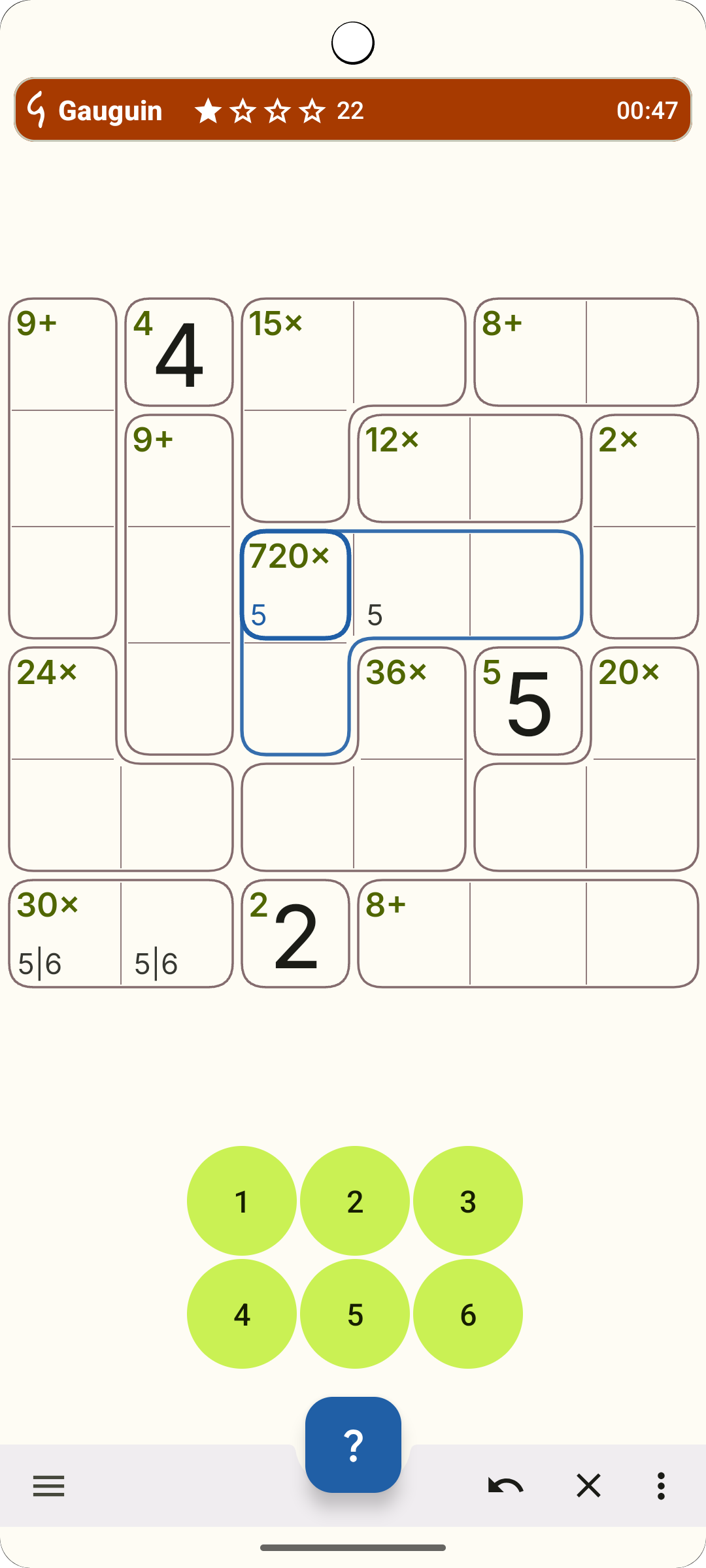
Task: Choose digit 3 on the number pad
Action: click(x=468, y=1201)
